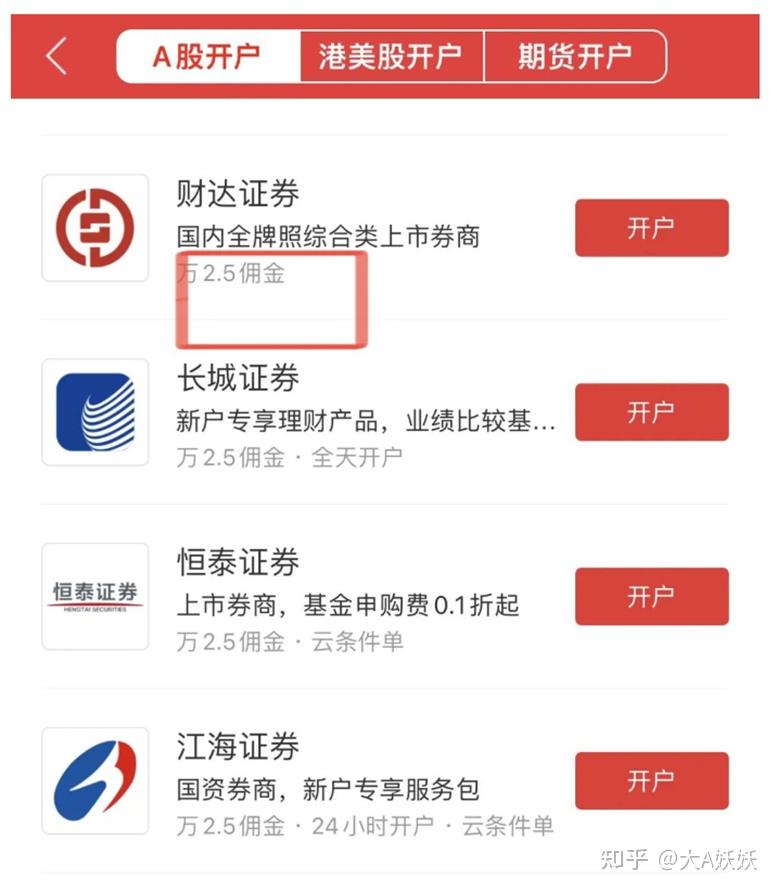Select the A股开户 tab

point(212,57)
